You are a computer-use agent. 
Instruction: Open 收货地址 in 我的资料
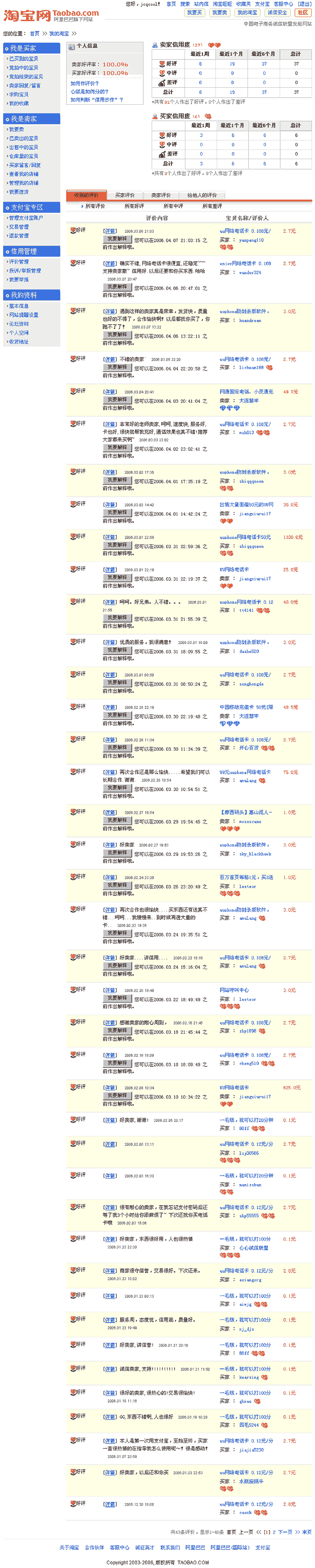pyautogui.click(x=18, y=342)
